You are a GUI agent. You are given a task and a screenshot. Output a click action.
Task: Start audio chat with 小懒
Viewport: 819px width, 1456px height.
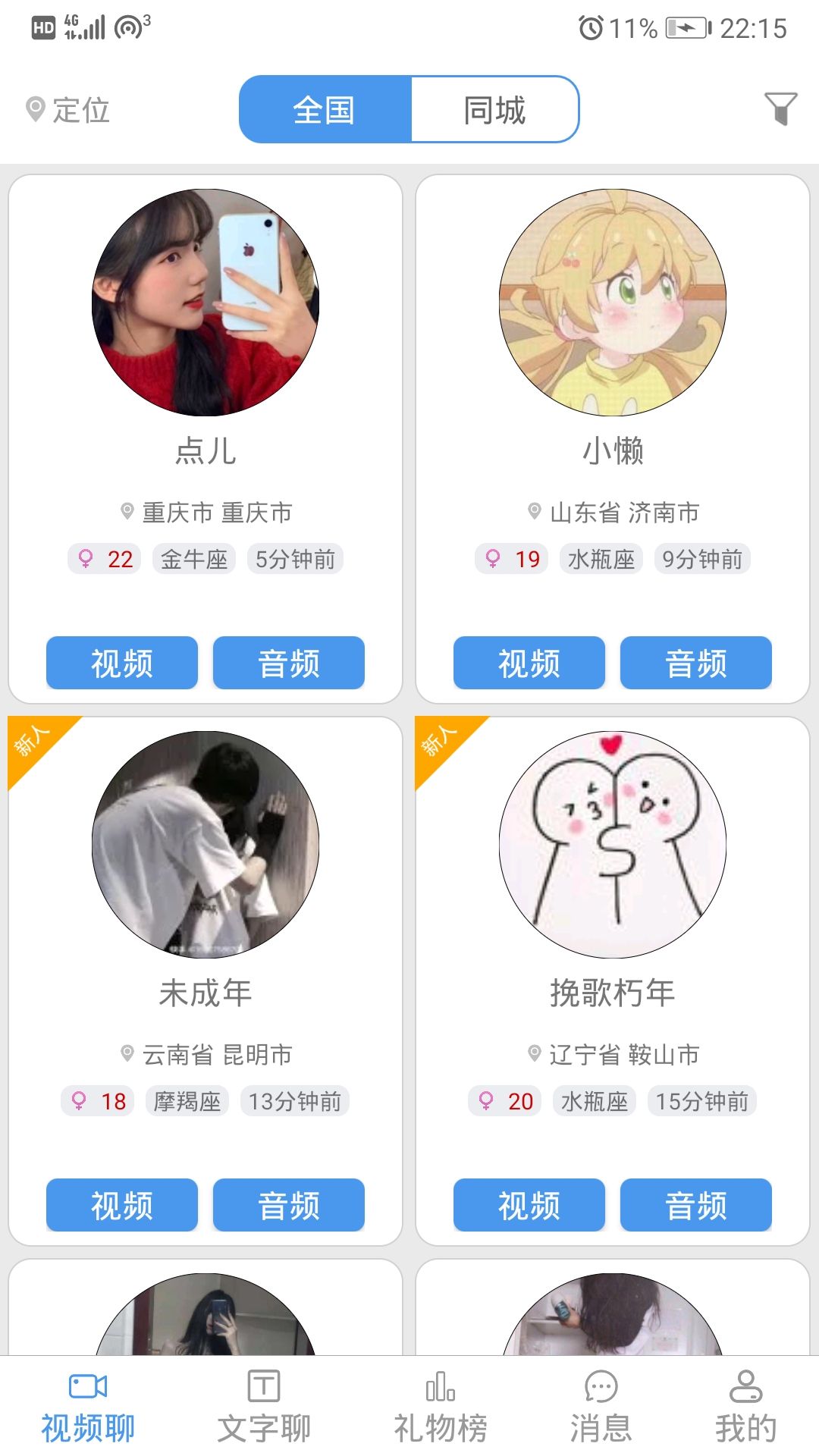pos(696,664)
